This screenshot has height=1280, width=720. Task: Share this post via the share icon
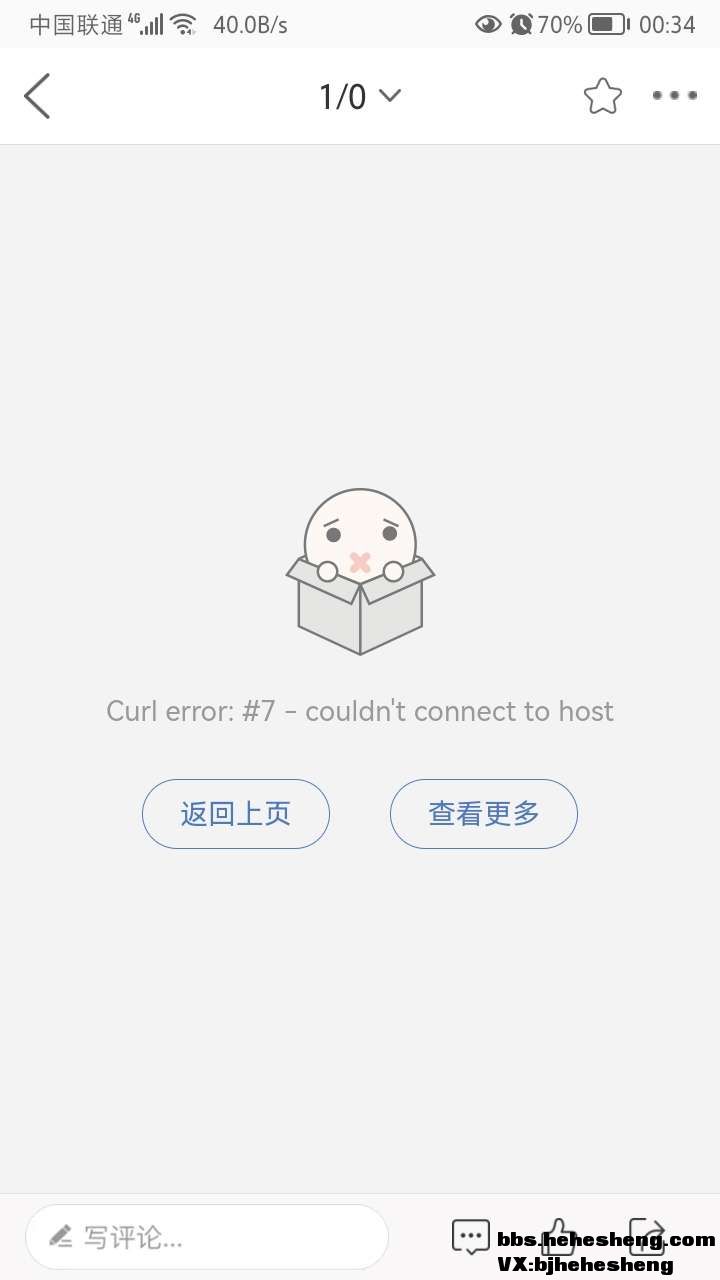click(x=647, y=1233)
